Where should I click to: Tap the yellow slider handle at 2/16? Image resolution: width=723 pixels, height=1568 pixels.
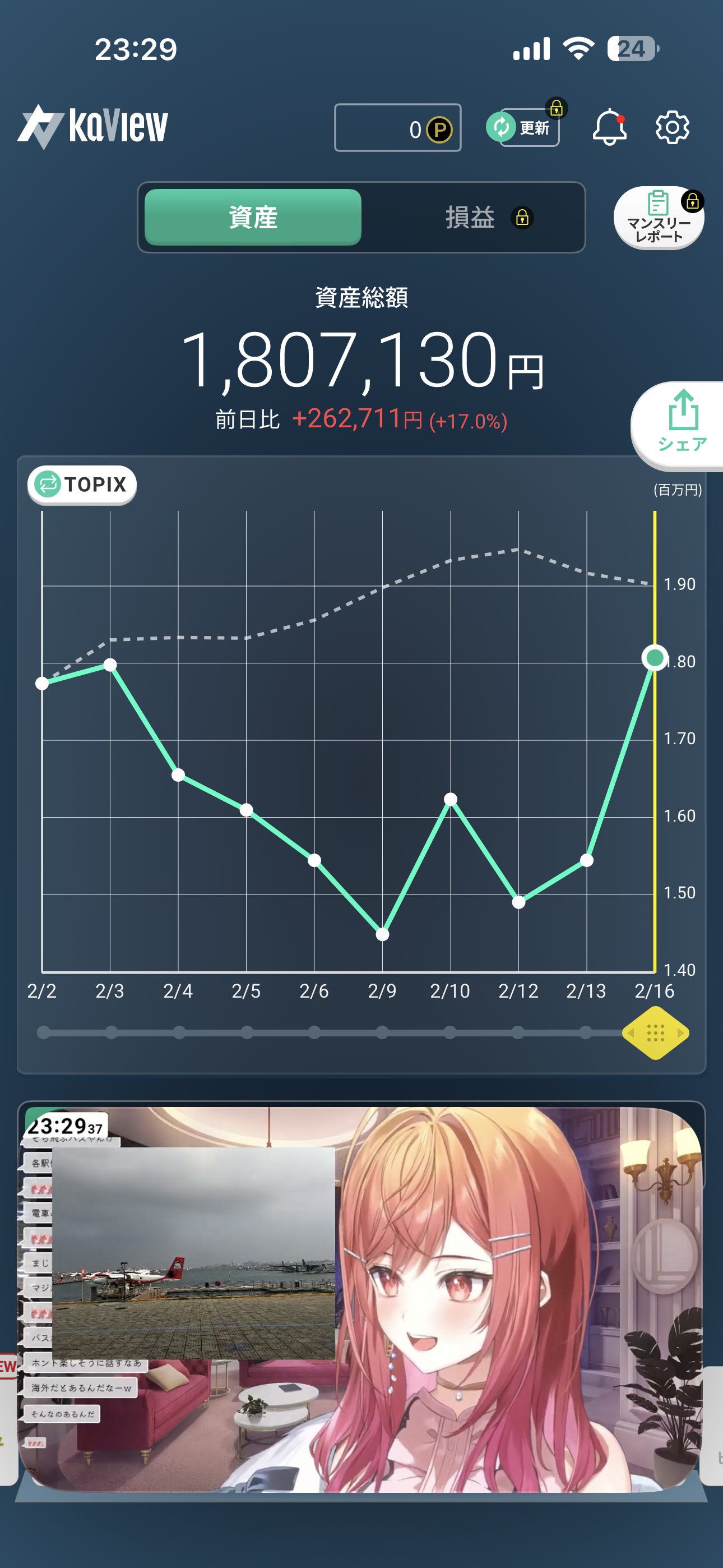pos(655,1033)
